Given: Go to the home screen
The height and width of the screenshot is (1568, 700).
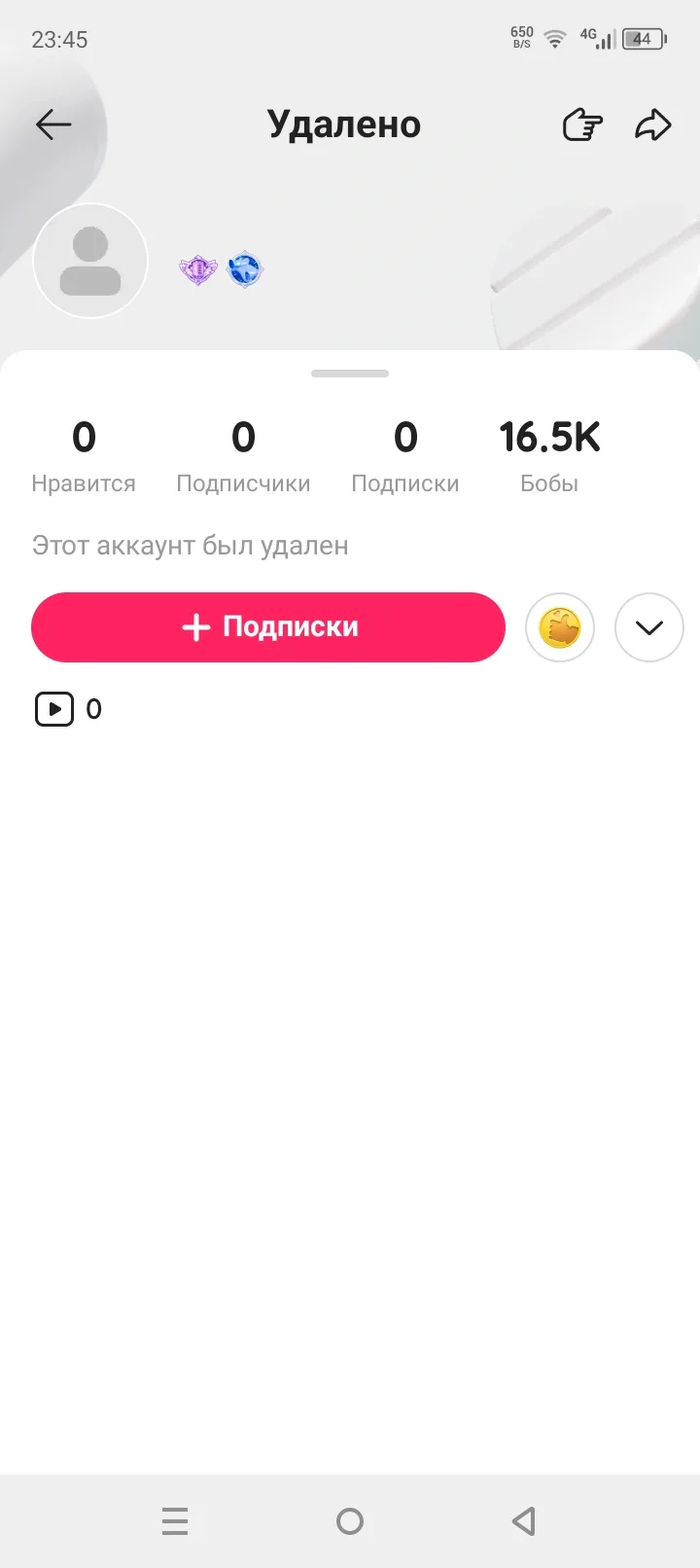Looking at the screenshot, I should (350, 1520).
